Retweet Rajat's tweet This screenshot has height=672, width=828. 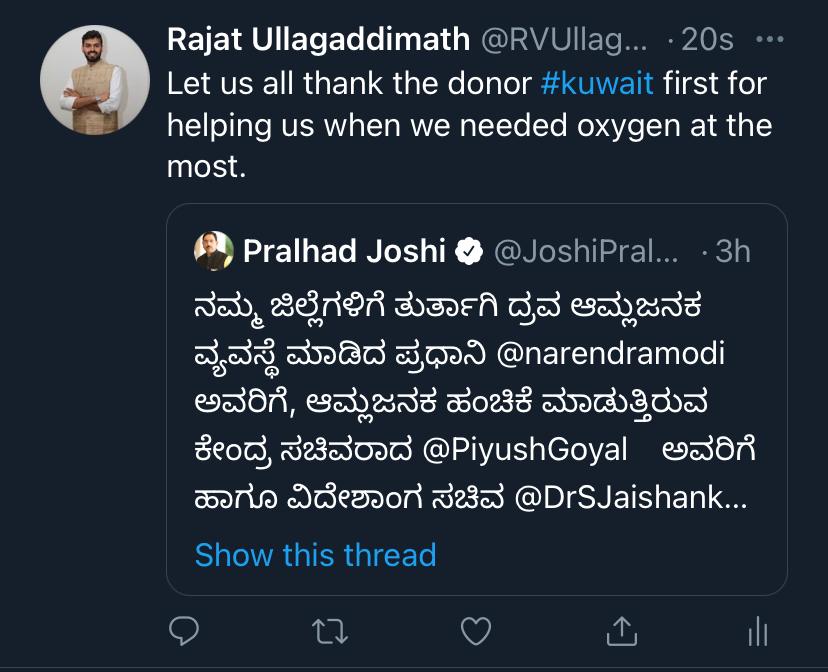pyautogui.click(x=327, y=630)
